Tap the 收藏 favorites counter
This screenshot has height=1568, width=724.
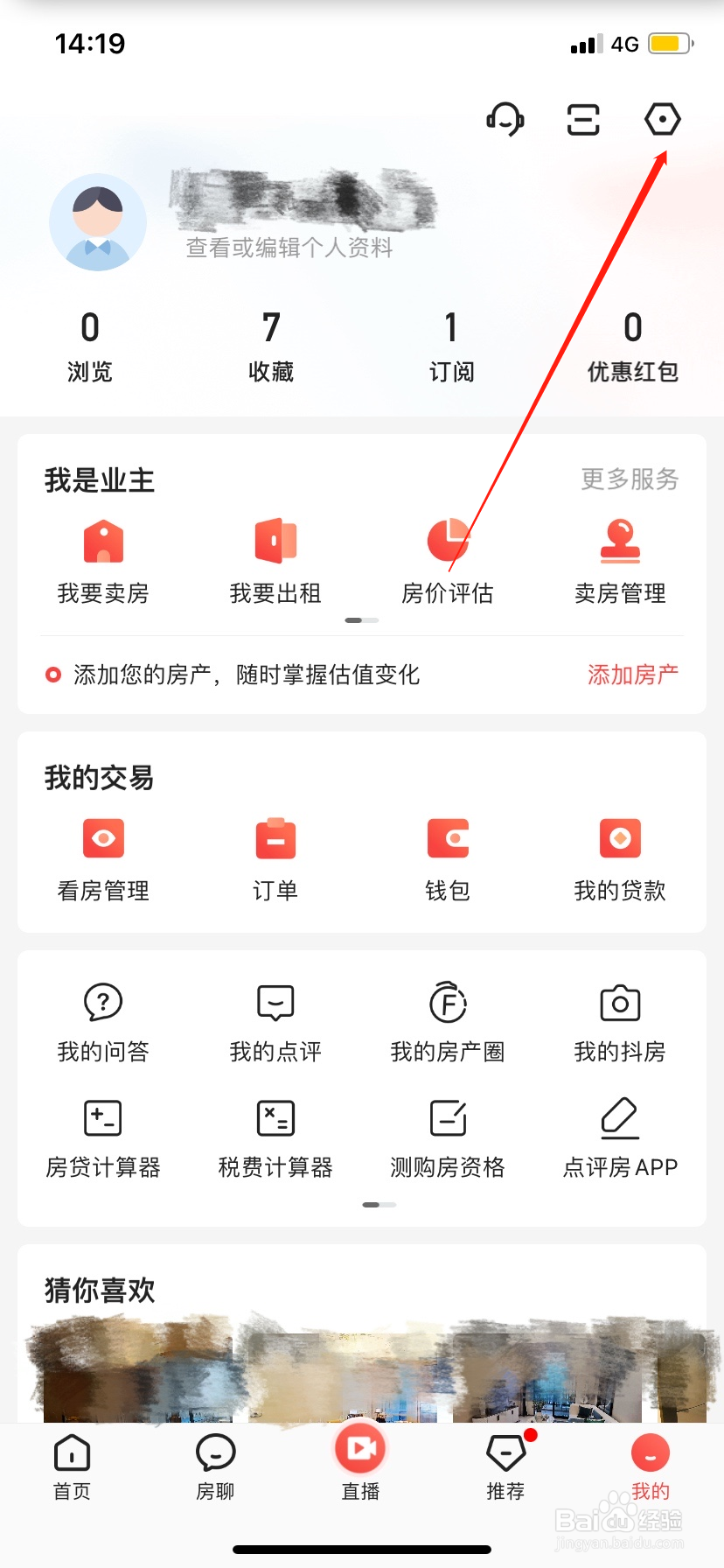270,347
